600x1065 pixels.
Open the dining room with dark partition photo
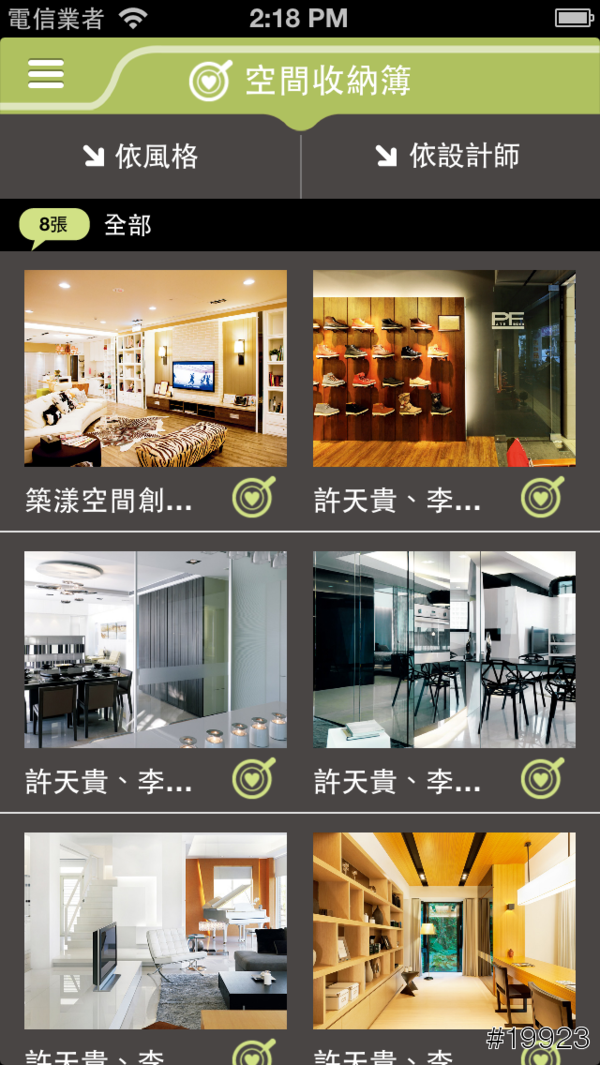click(x=155, y=649)
